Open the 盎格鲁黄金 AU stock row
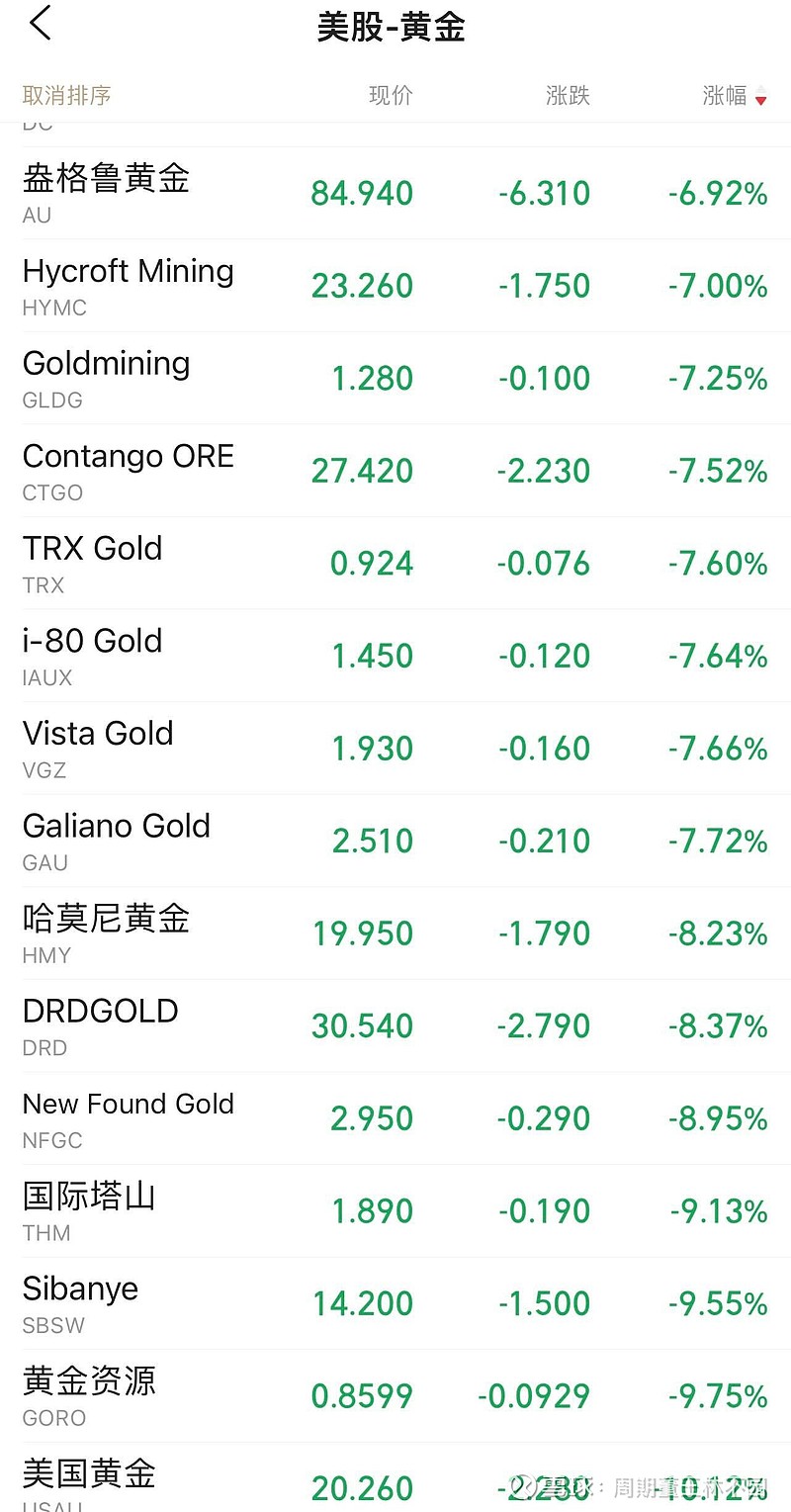Viewport: 791px width, 1512px height. [395, 193]
